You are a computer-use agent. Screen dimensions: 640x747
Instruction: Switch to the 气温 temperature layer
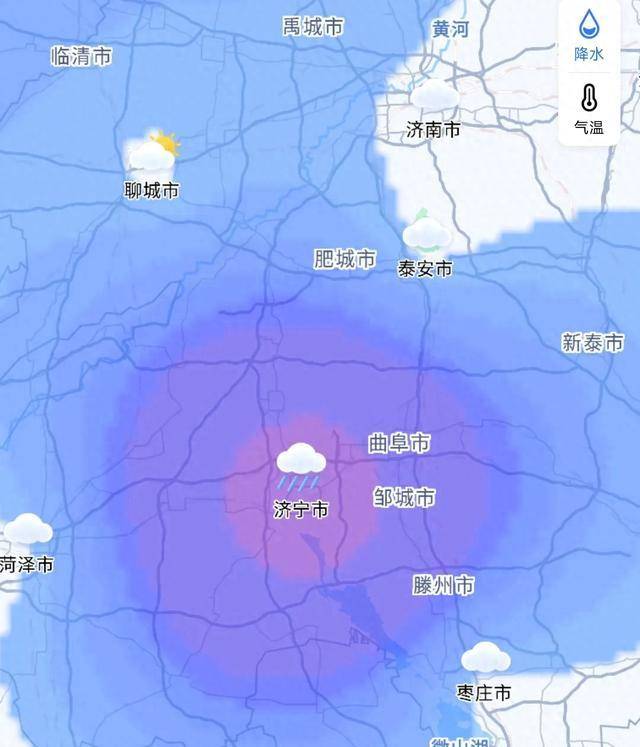(588, 108)
